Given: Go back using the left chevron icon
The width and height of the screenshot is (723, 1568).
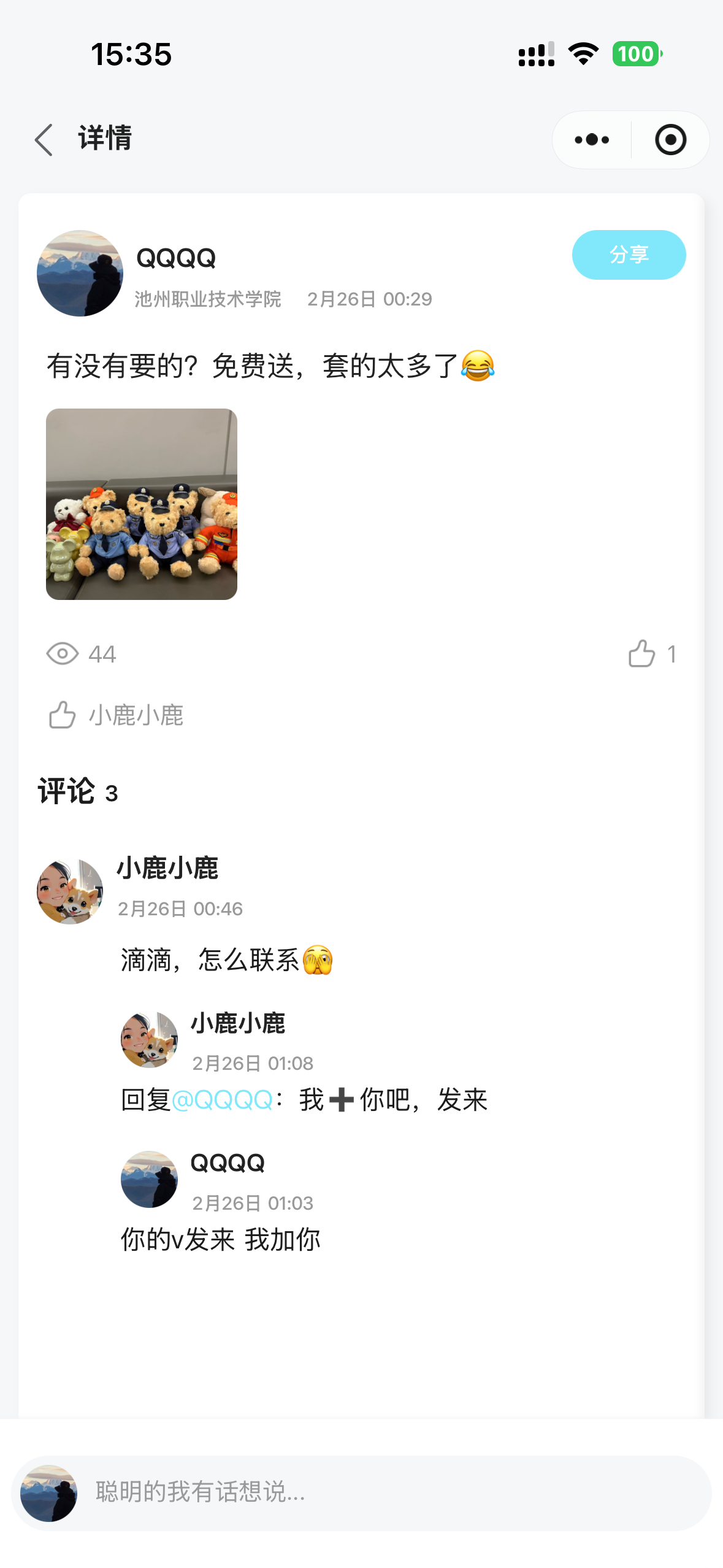Looking at the screenshot, I should pyautogui.click(x=43, y=139).
